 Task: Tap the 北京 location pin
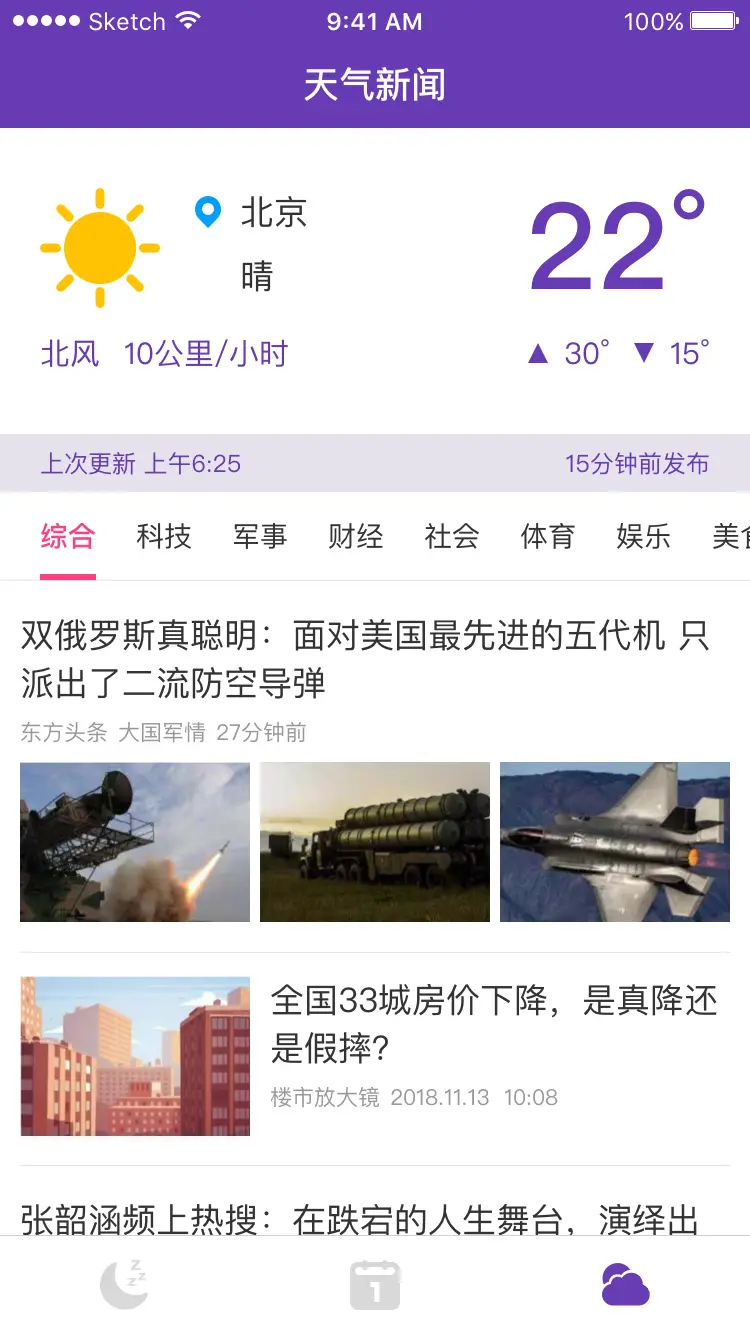point(208,212)
